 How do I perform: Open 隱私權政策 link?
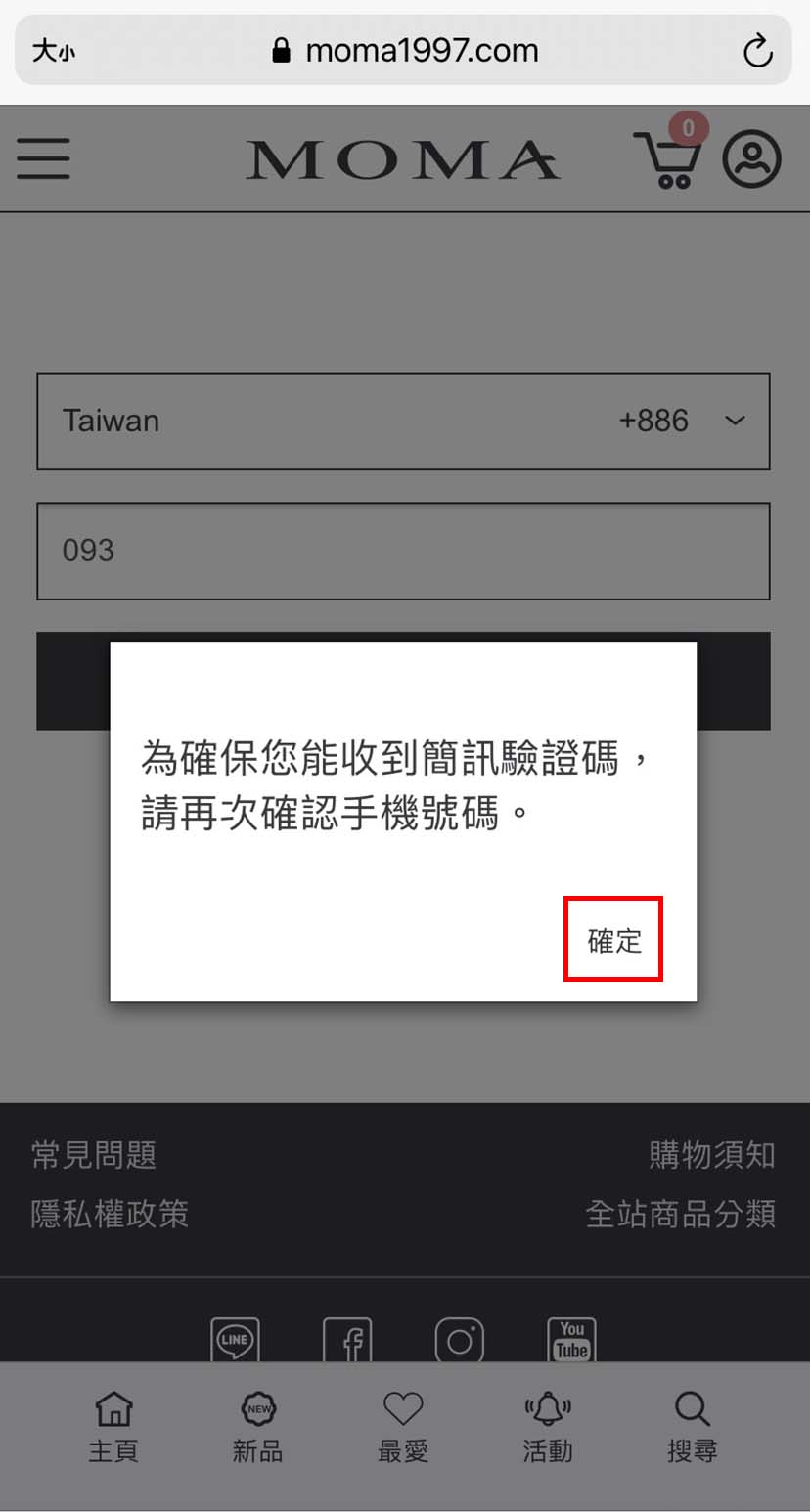click(x=110, y=1214)
